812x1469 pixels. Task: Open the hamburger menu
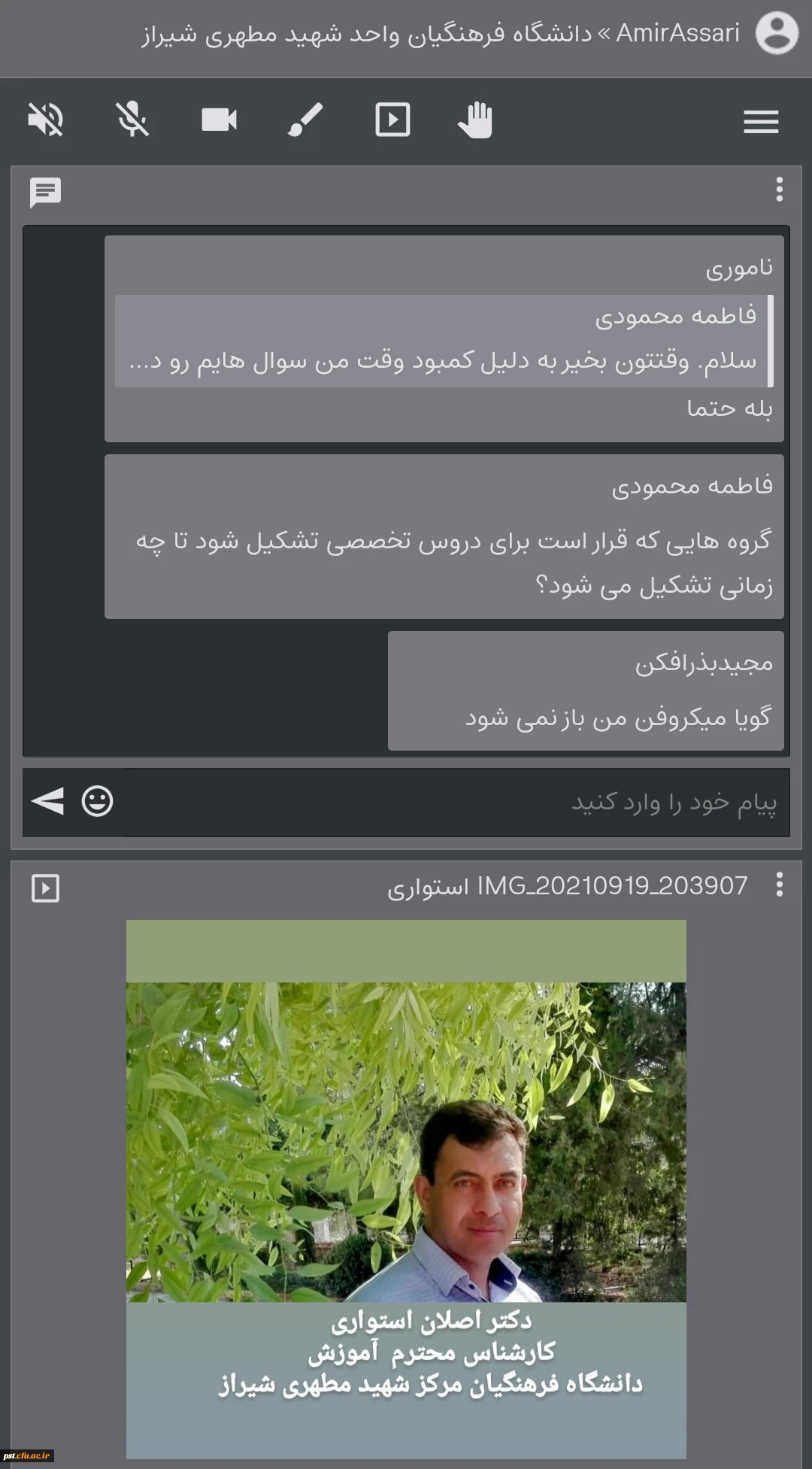[x=761, y=121]
